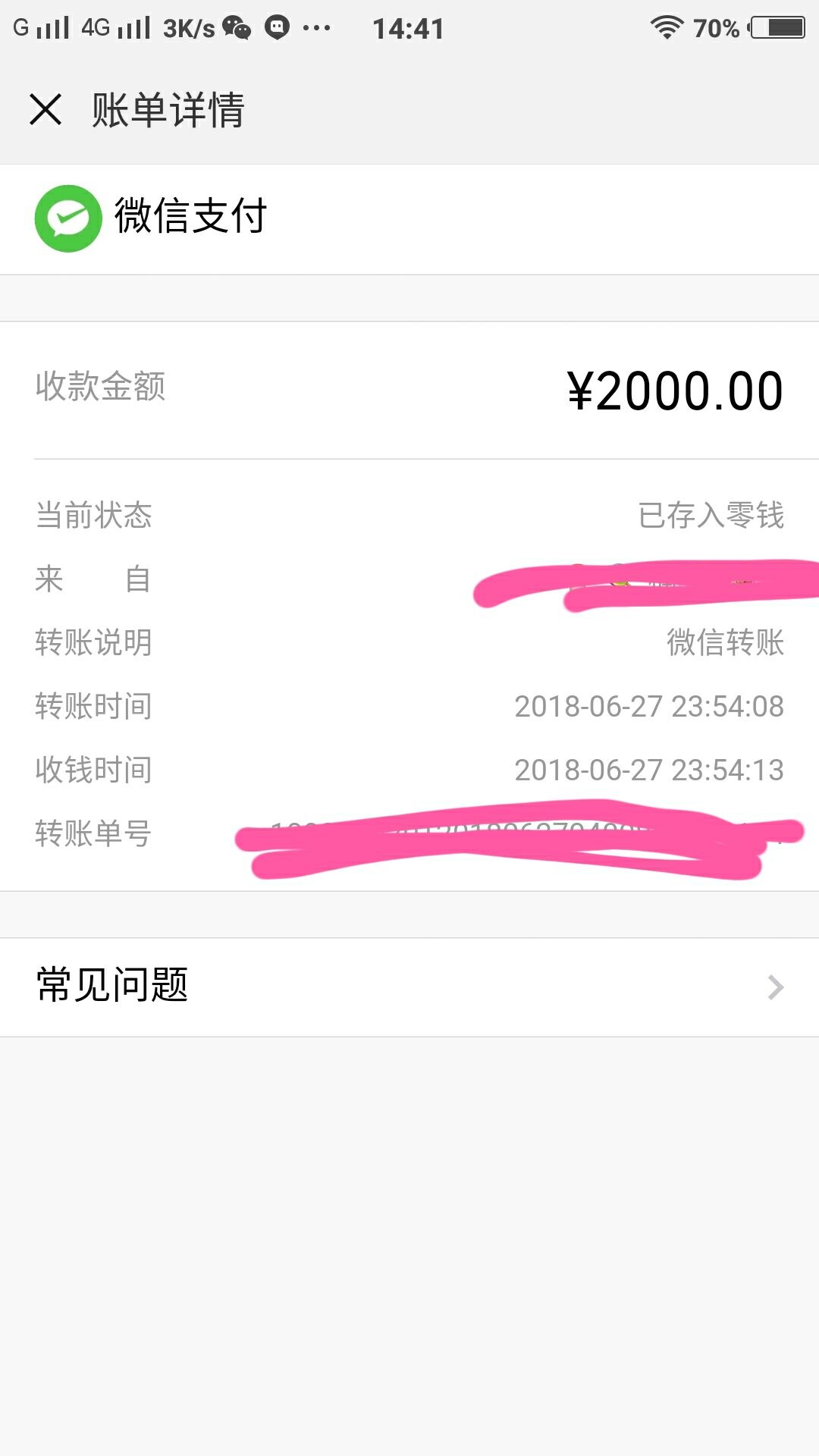Click the ¥2000.00 amount text
The image size is (819, 1456).
click(x=673, y=390)
